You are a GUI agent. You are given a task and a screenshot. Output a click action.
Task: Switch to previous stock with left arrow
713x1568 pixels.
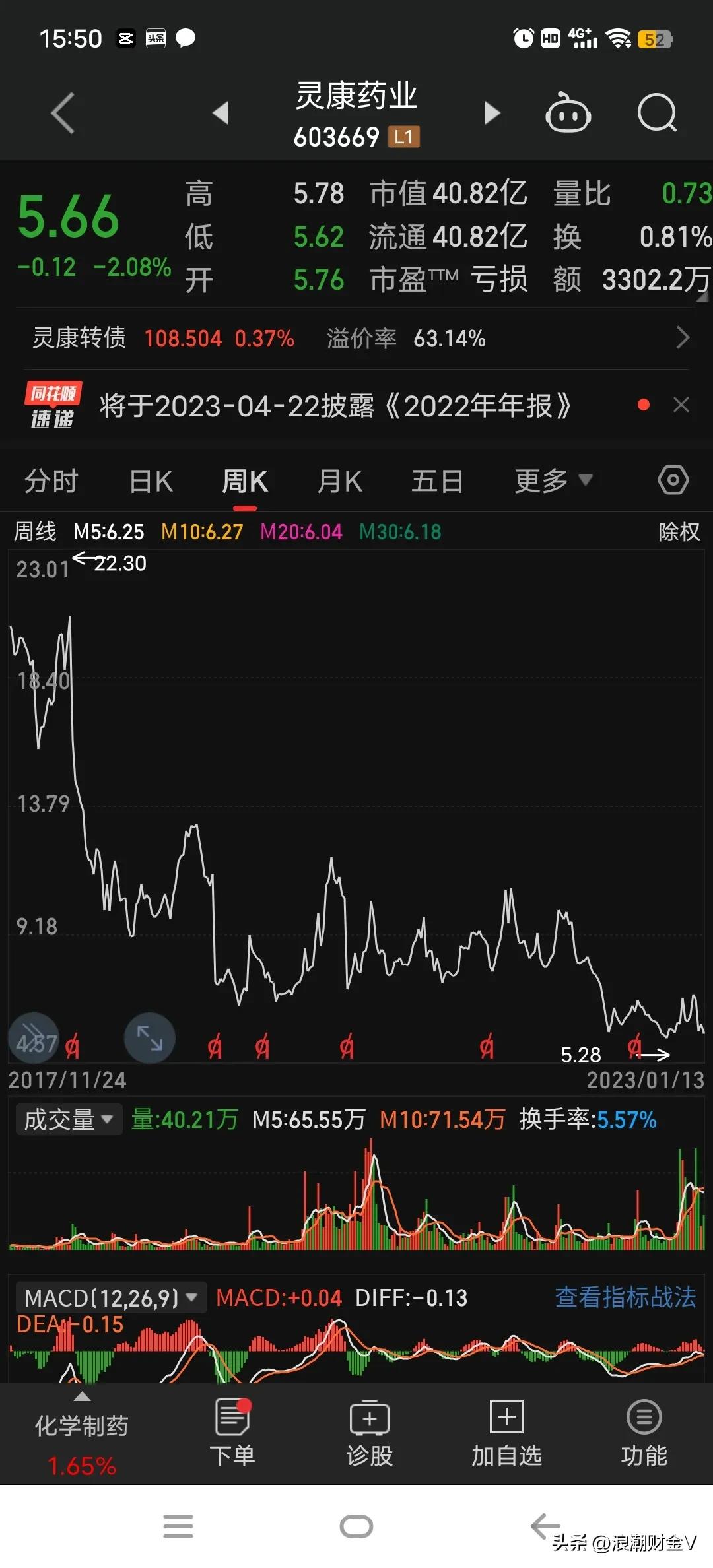(x=222, y=112)
